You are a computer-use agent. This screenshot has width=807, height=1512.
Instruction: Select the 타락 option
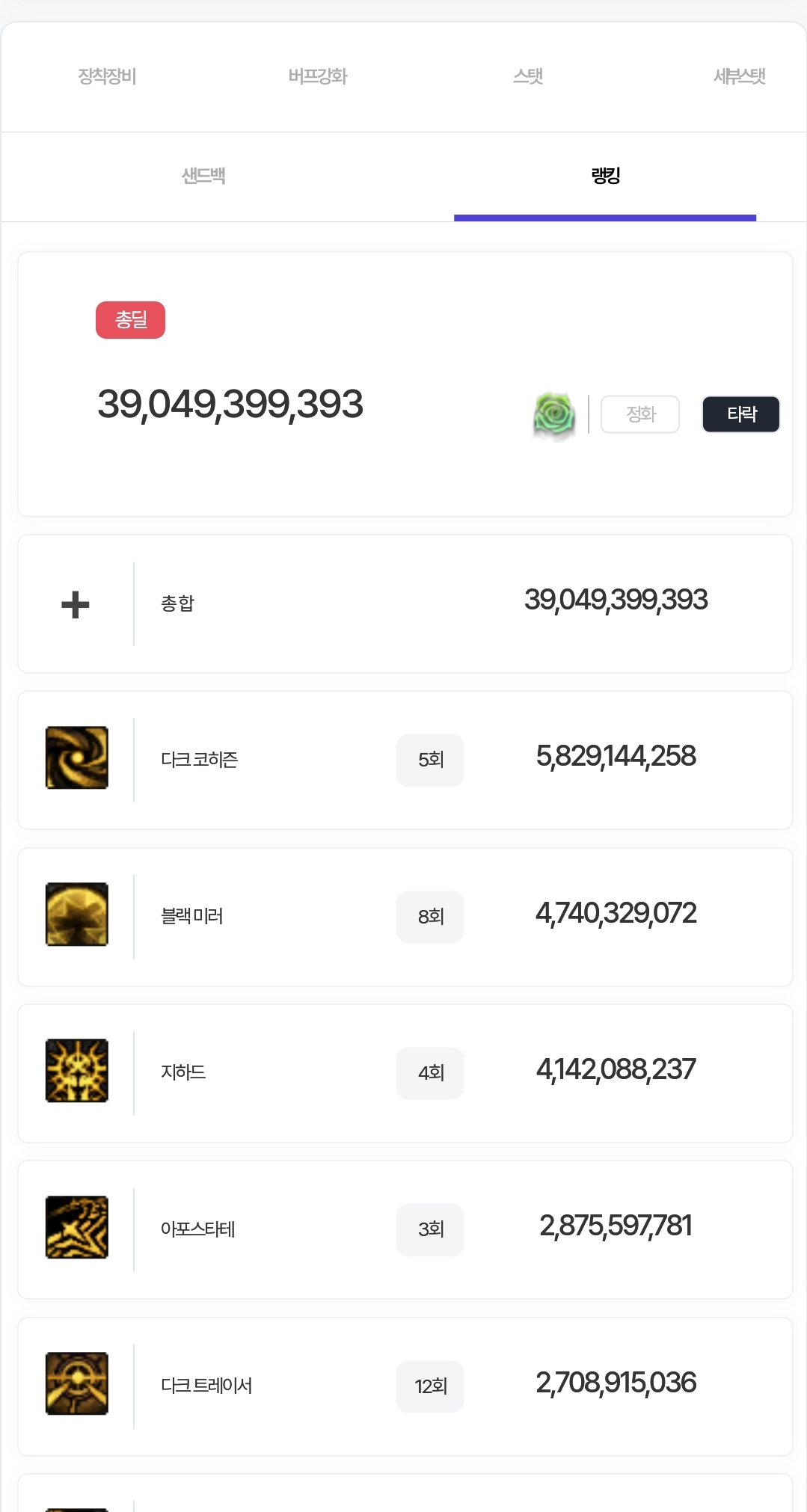point(740,414)
